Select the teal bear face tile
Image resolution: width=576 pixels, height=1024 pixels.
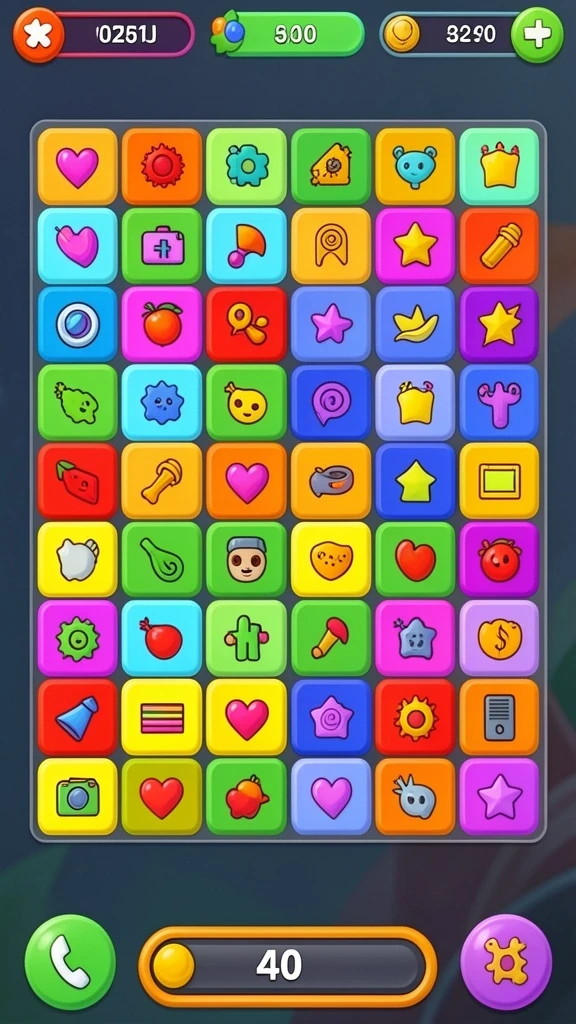click(x=415, y=167)
